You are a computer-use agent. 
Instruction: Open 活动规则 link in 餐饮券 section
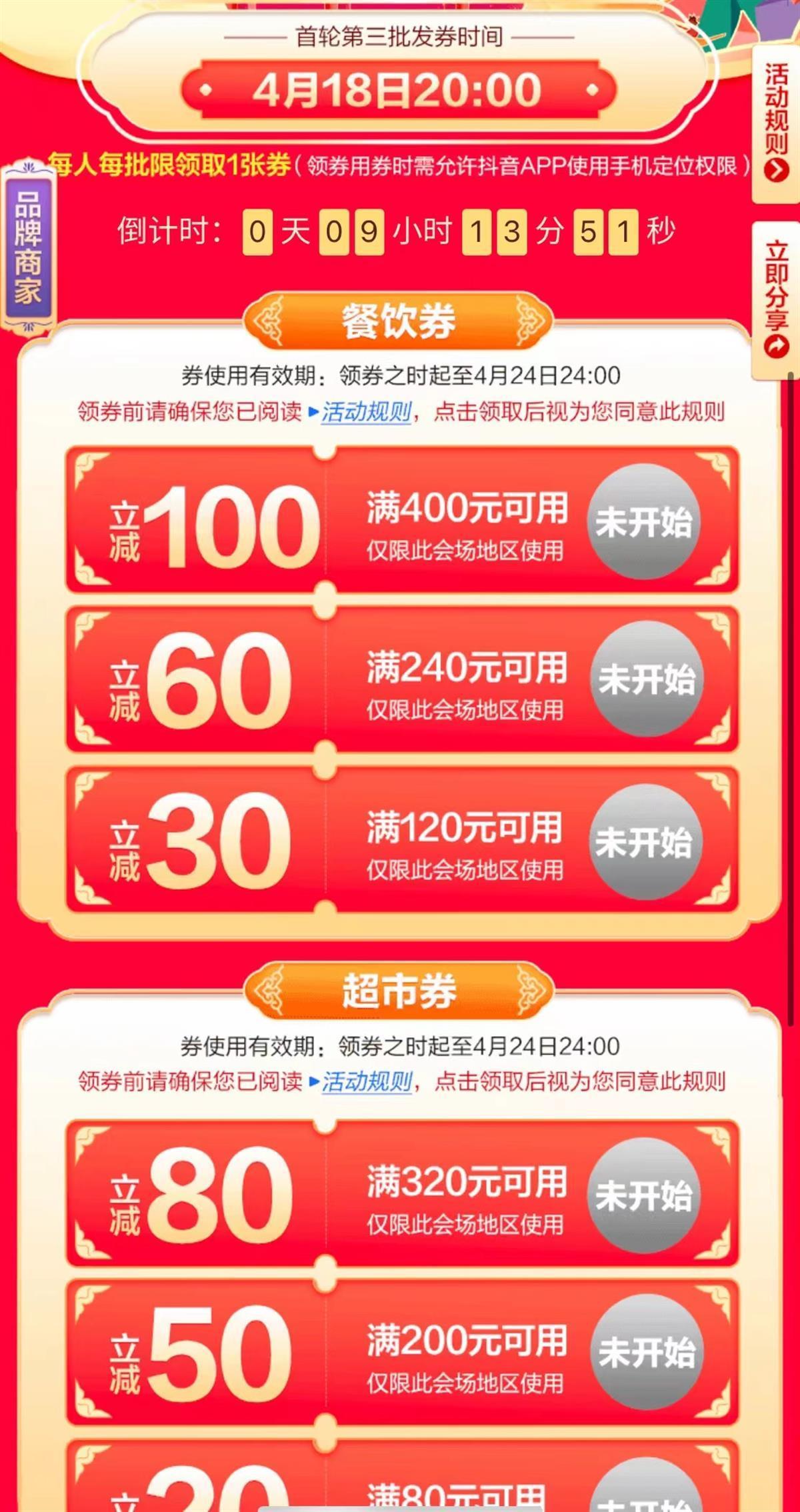coord(366,412)
